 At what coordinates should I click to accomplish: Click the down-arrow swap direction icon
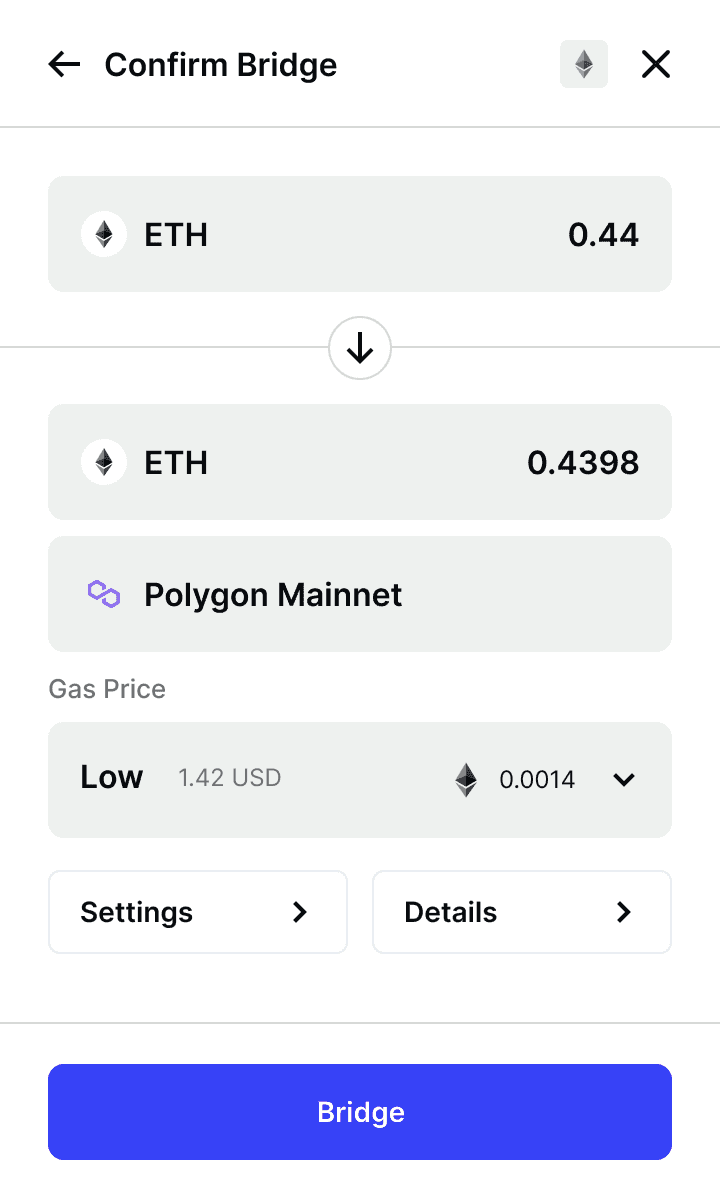tap(360, 348)
